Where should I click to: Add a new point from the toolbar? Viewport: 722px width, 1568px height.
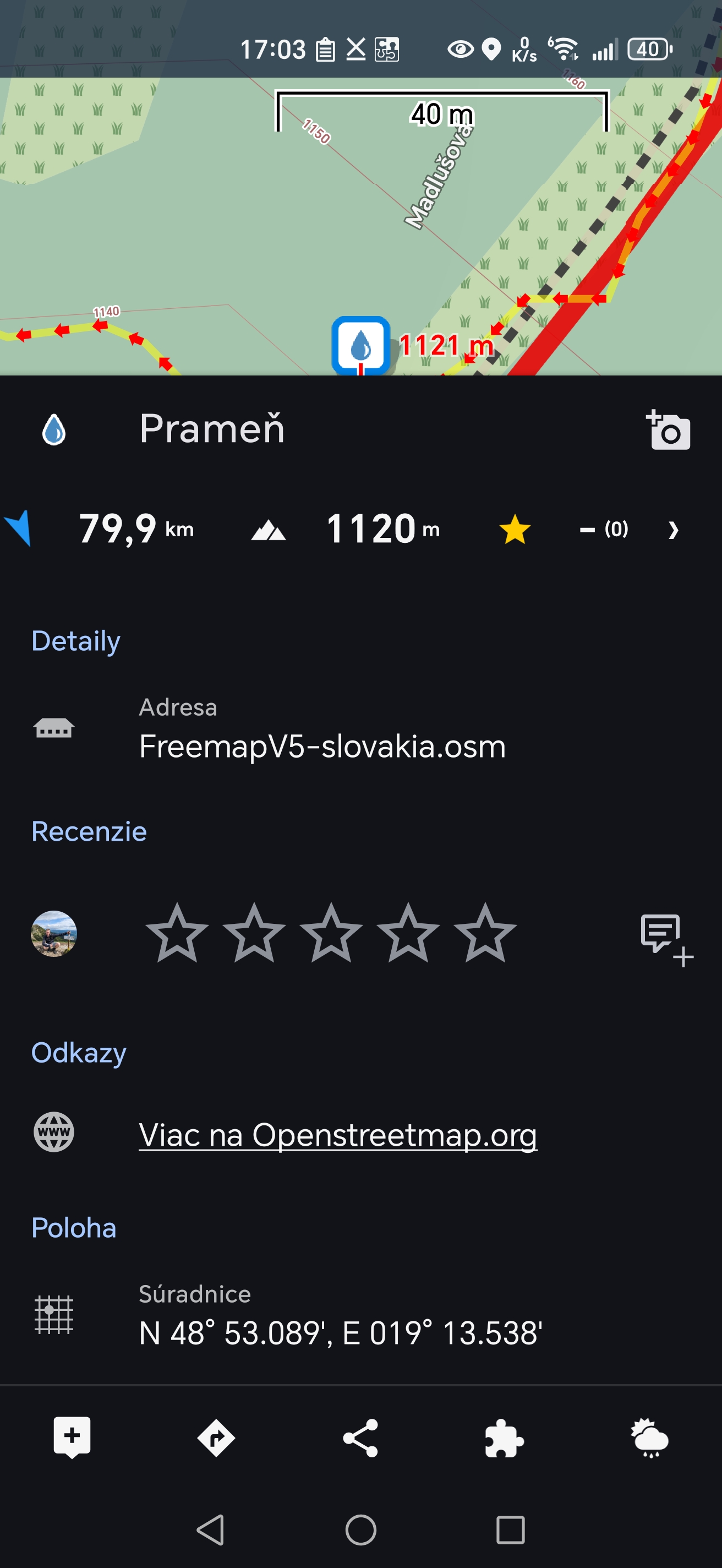tap(72, 1438)
